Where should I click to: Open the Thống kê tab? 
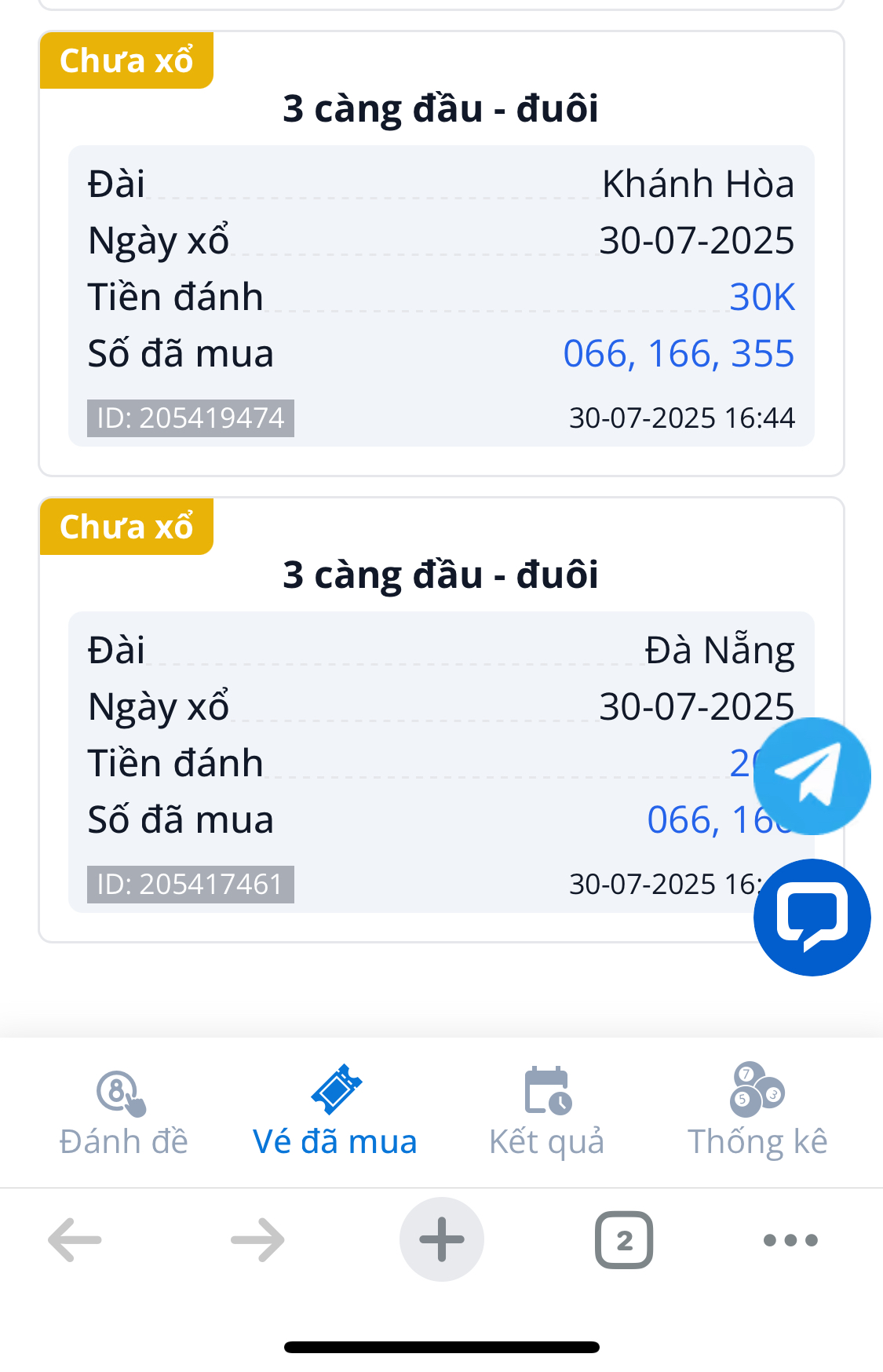[x=757, y=1111]
